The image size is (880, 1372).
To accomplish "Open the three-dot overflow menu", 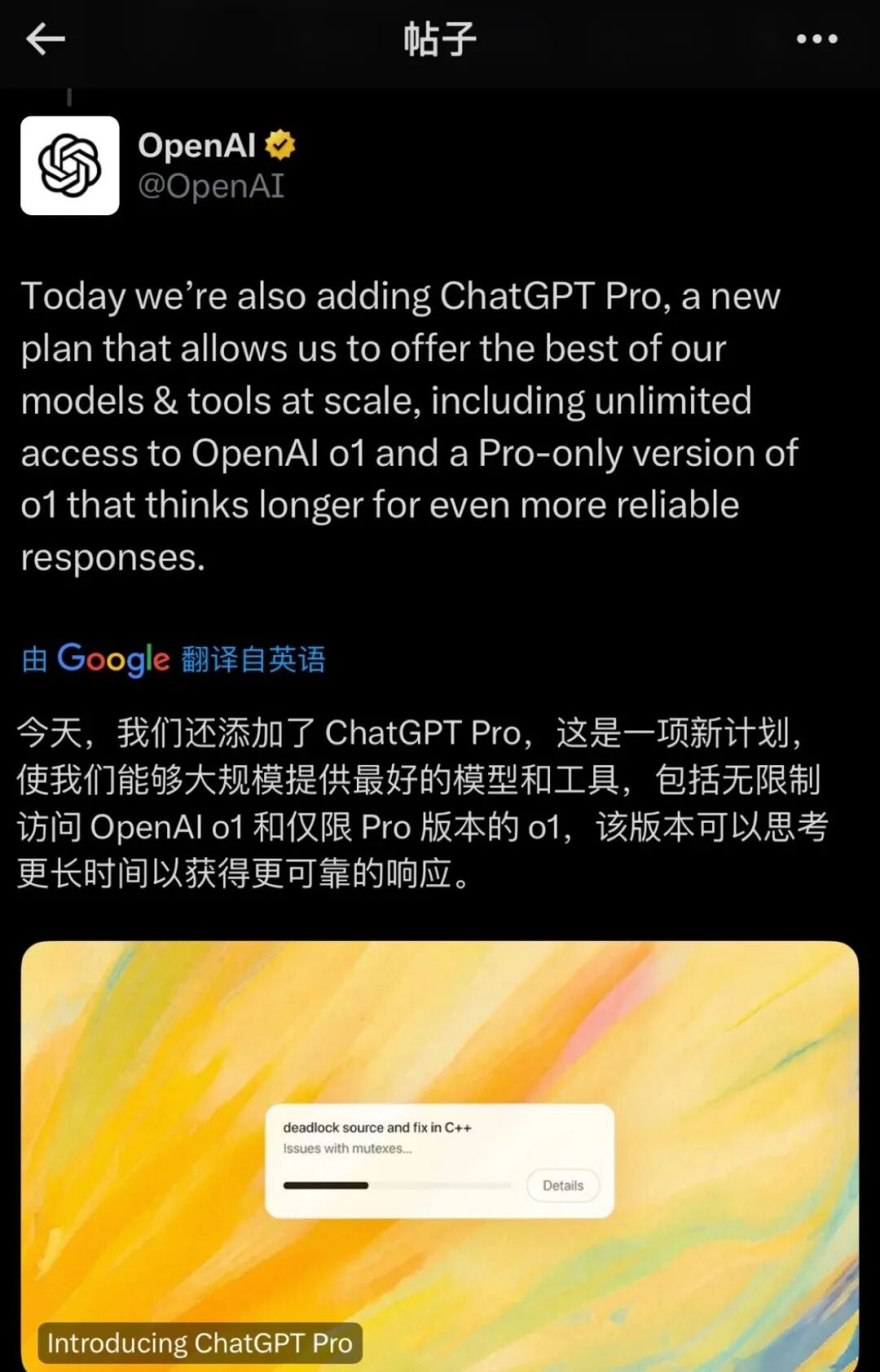I will [x=816, y=38].
